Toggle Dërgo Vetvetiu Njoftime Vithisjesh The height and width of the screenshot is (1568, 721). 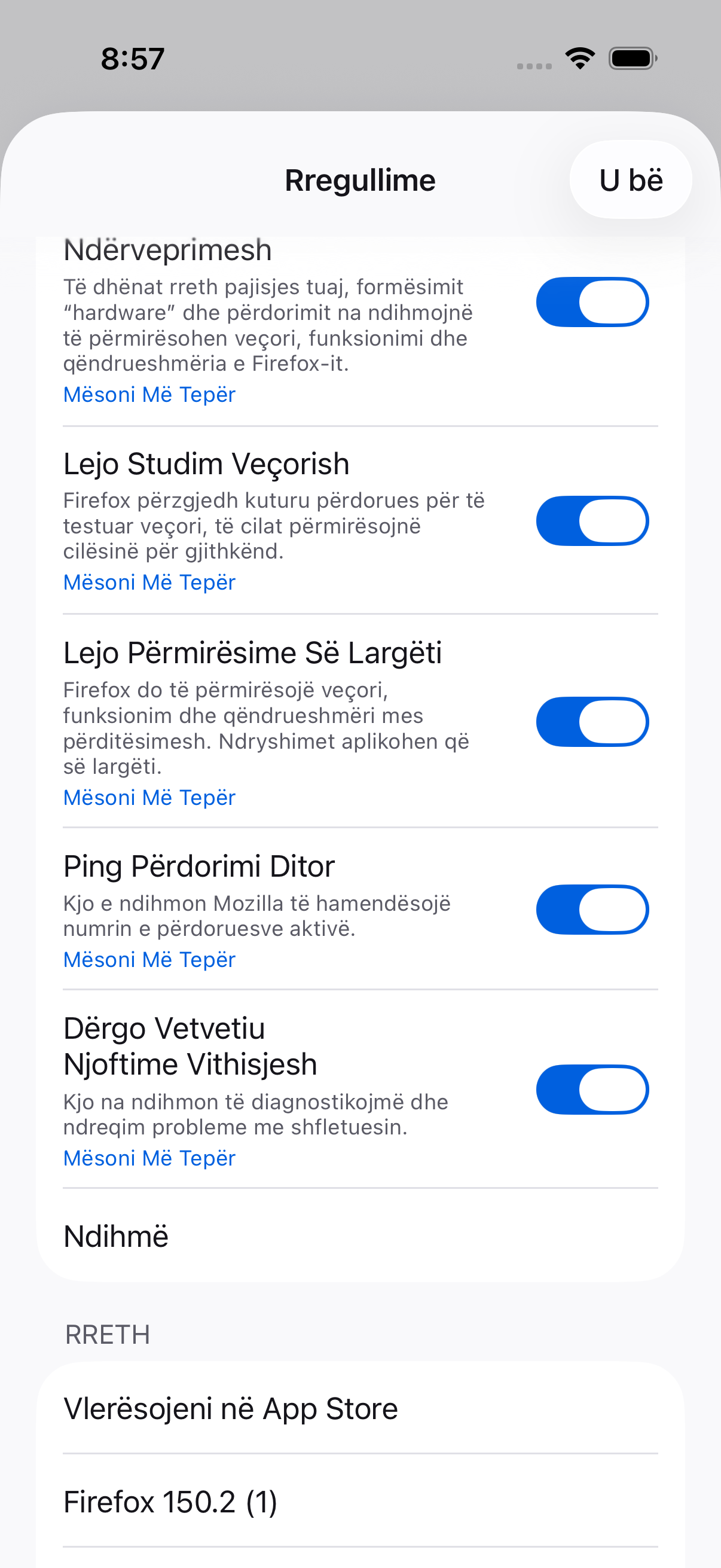[x=592, y=1090]
